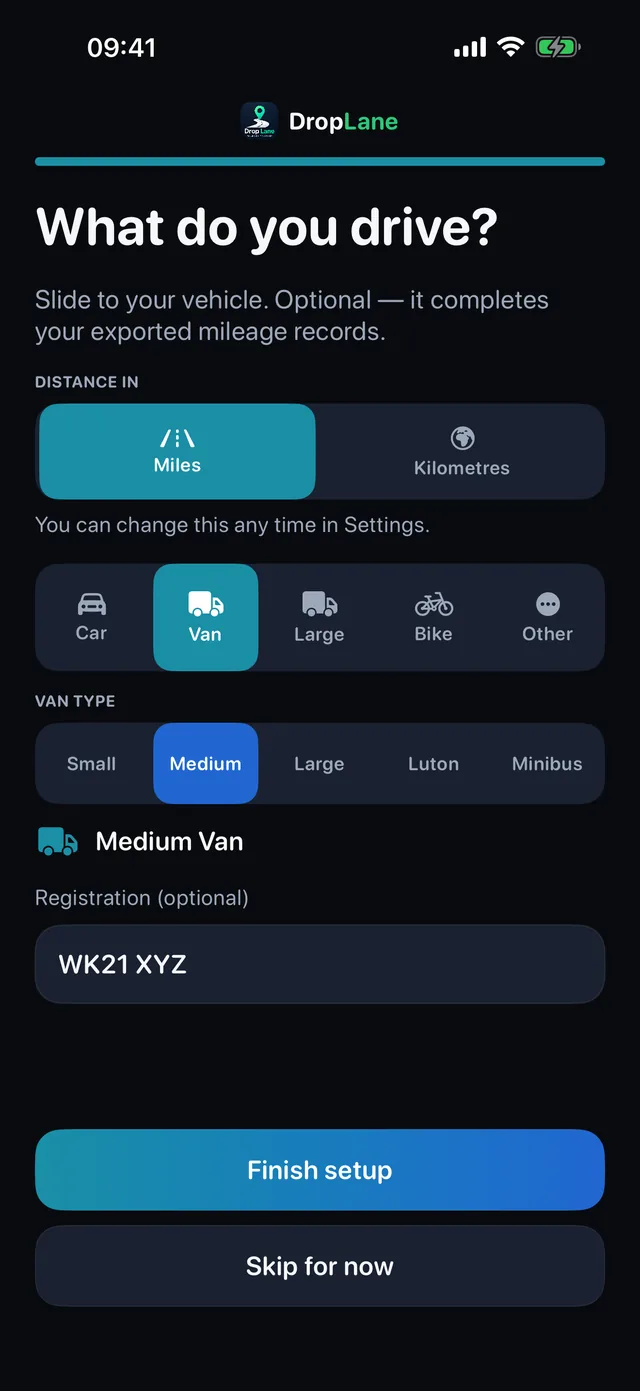Edit the registration field WK21 XYZ

pos(320,964)
